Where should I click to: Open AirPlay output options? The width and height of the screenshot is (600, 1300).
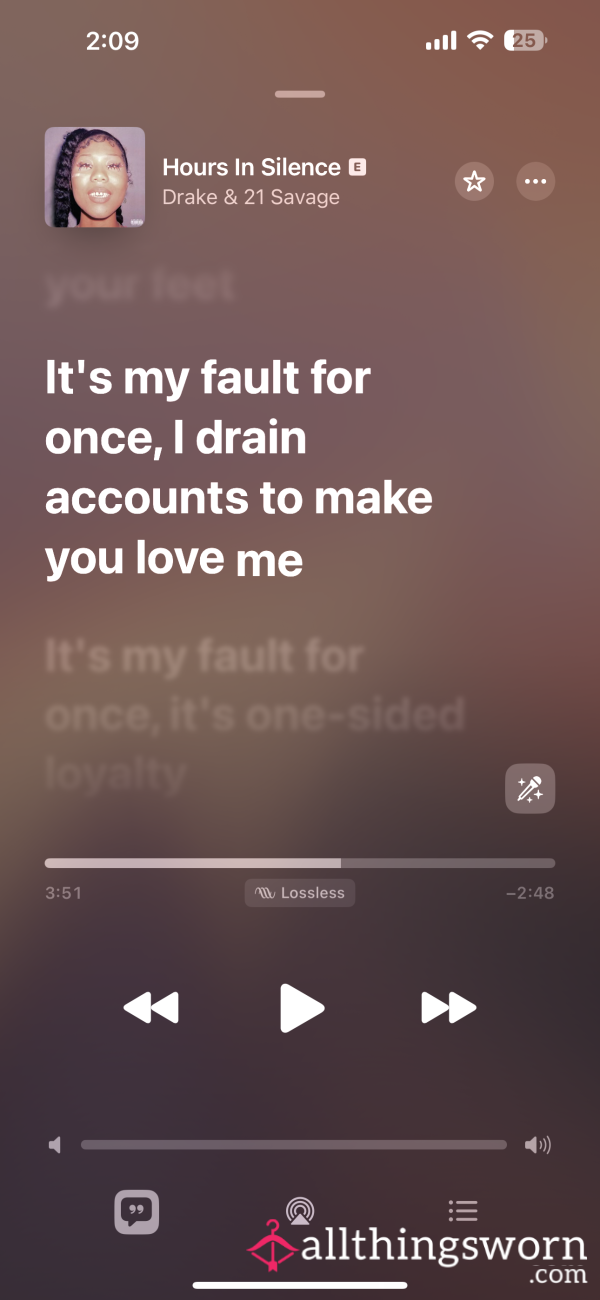[x=299, y=1211]
